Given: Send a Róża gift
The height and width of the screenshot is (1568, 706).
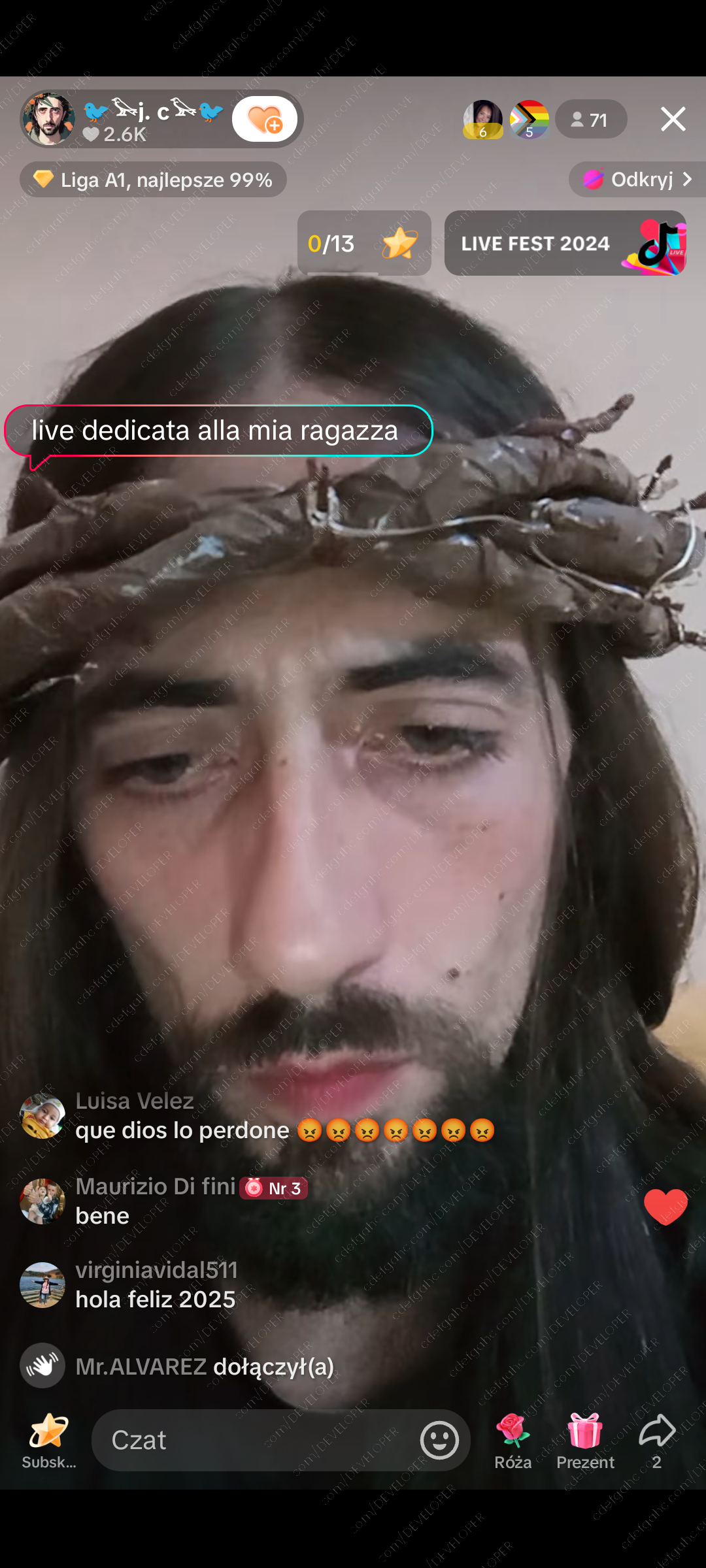Looking at the screenshot, I should [x=513, y=1440].
